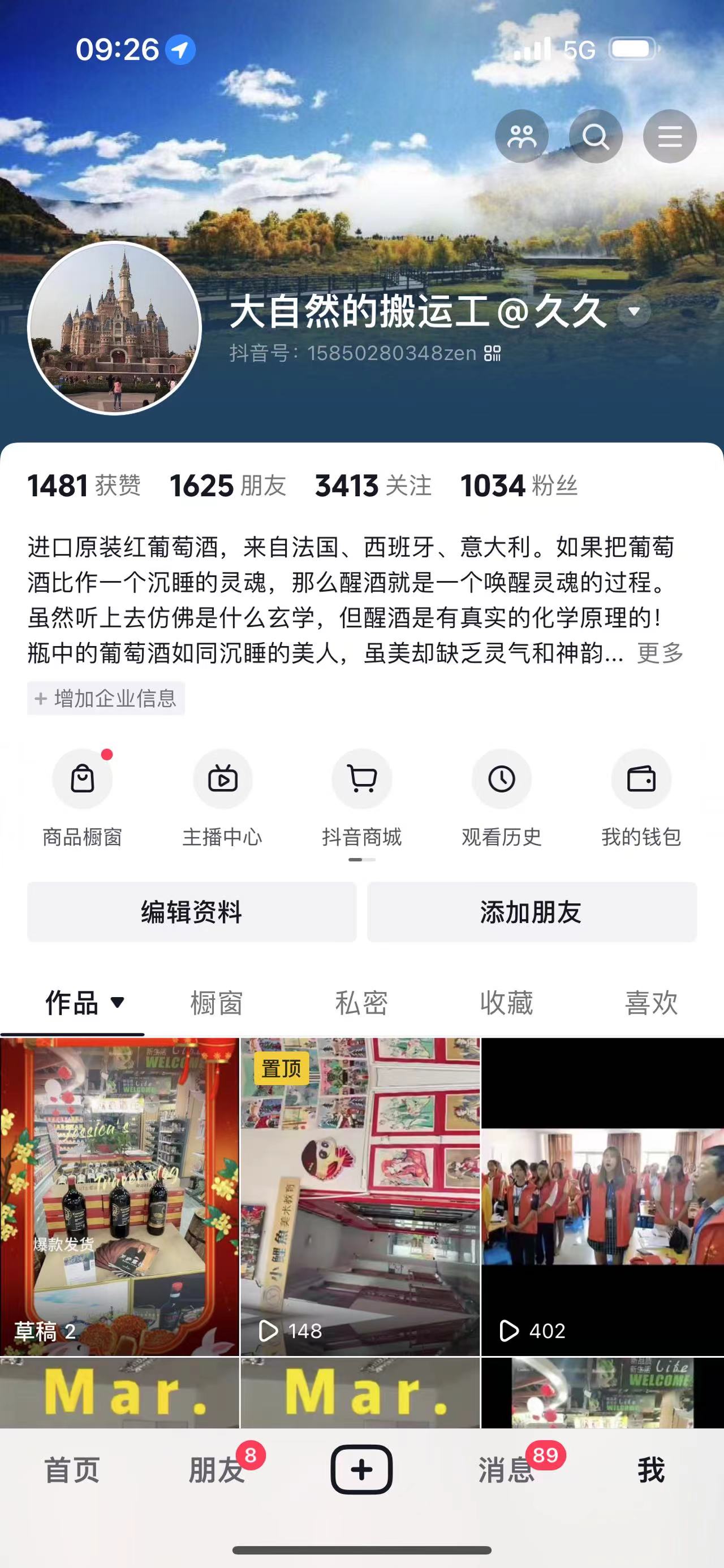Open QR code next to Douyin ID
Image resolution: width=724 pixels, height=1568 pixels.
pos(492,353)
